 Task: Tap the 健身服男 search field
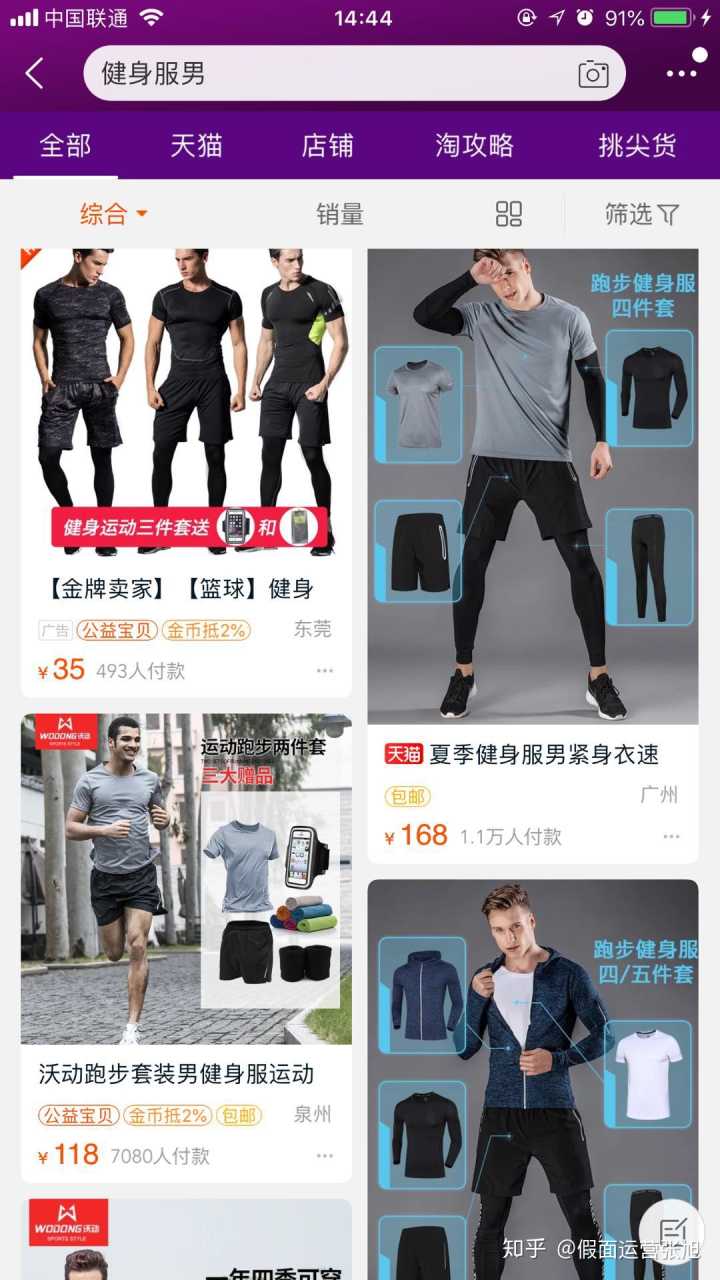click(330, 73)
